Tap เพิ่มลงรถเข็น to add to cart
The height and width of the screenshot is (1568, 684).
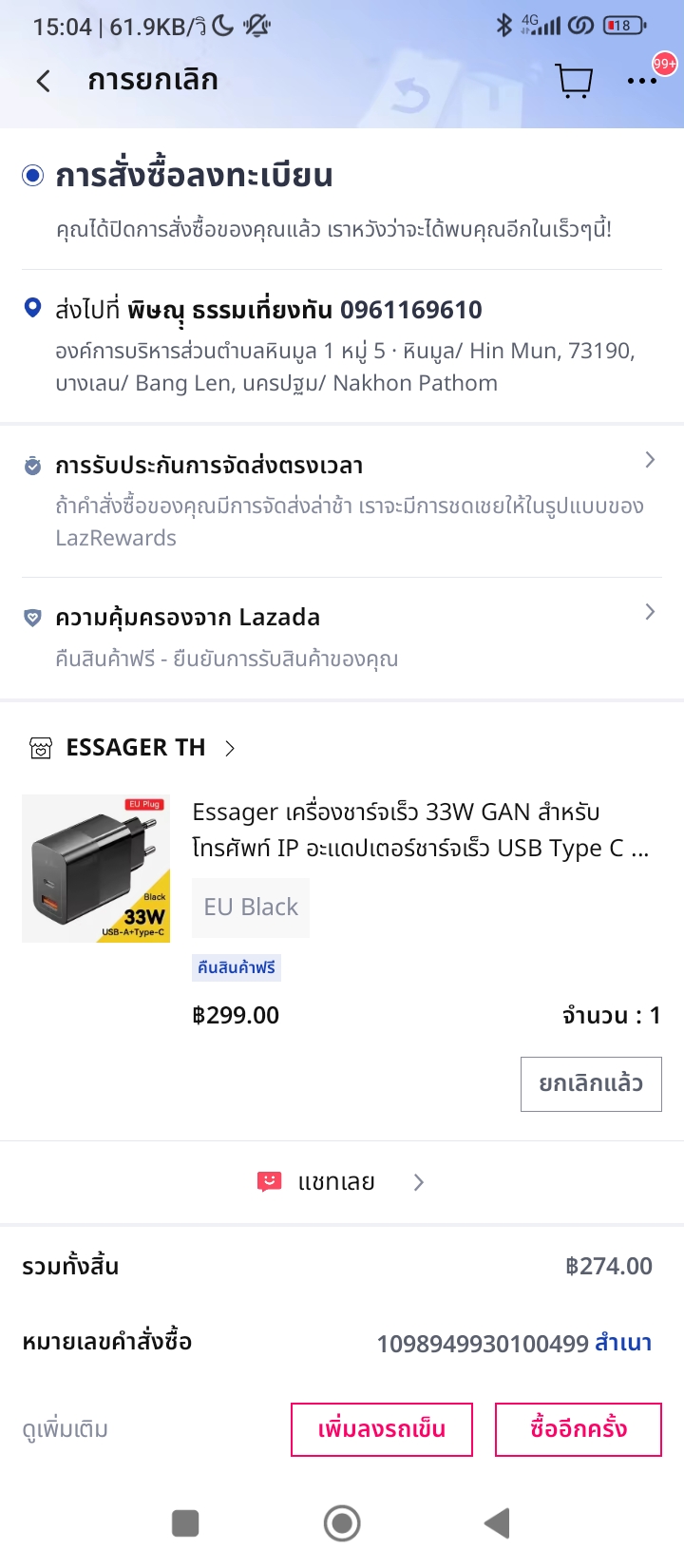pos(382,1429)
